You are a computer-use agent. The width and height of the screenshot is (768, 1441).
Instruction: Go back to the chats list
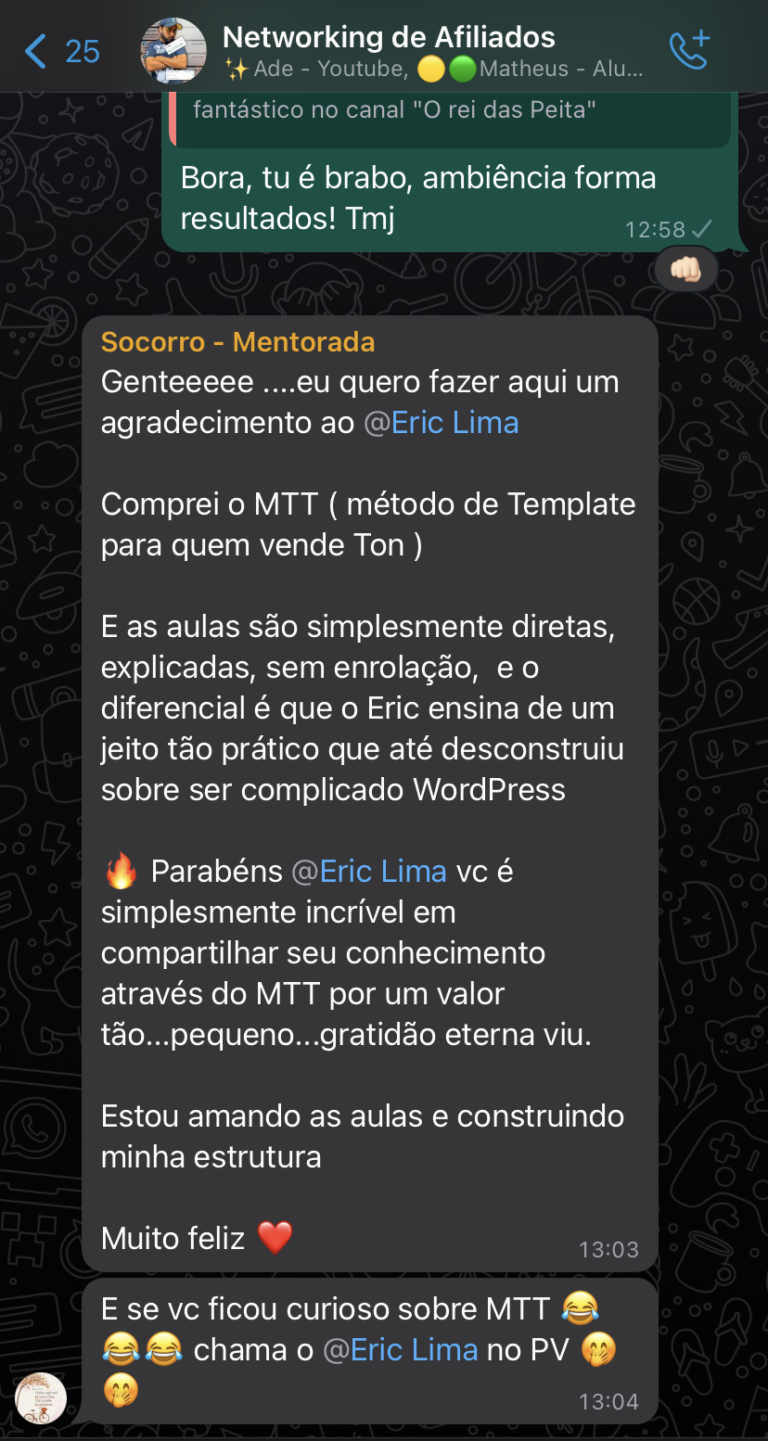click(60, 50)
